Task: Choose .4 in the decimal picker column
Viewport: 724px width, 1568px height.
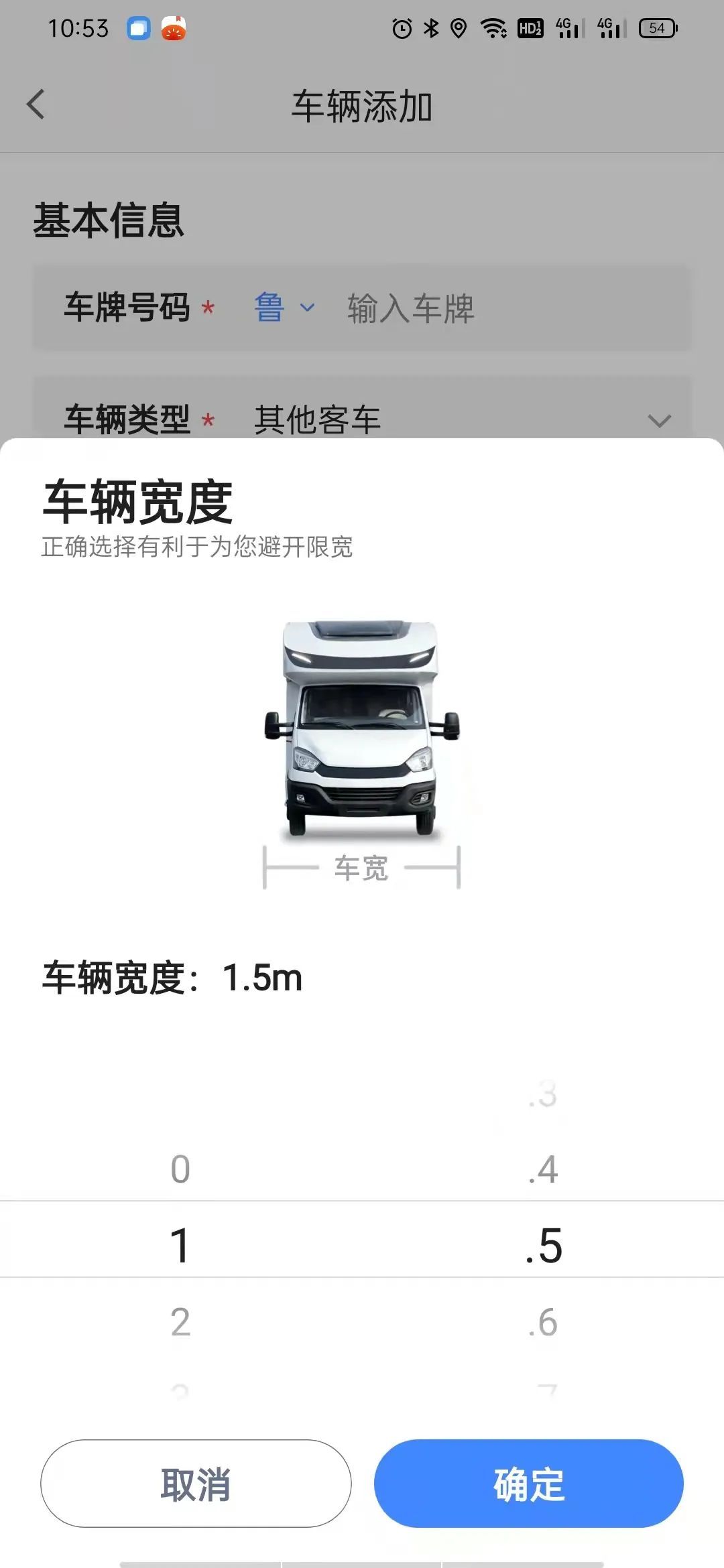Action: point(543,1169)
